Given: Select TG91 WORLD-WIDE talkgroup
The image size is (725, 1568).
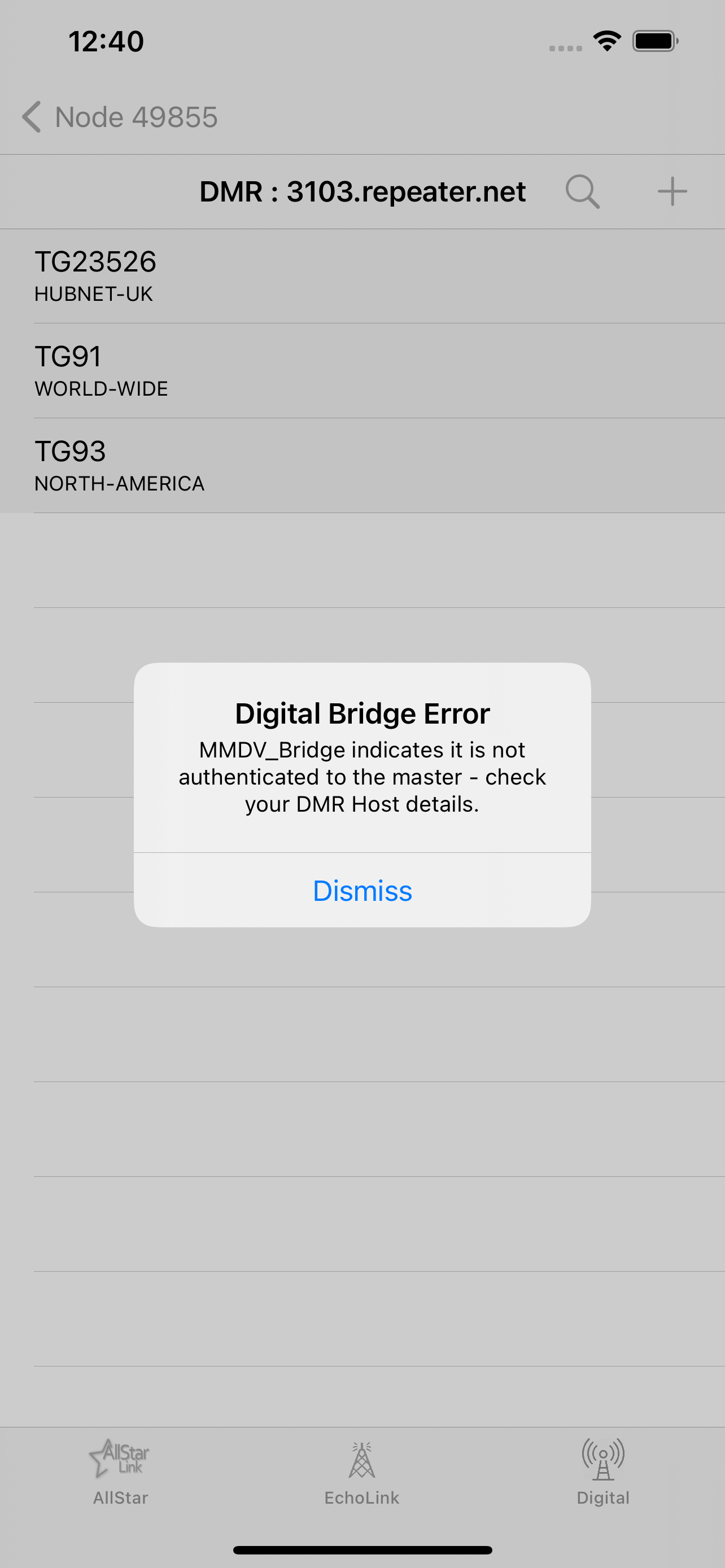Looking at the screenshot, I should [362, 370].
